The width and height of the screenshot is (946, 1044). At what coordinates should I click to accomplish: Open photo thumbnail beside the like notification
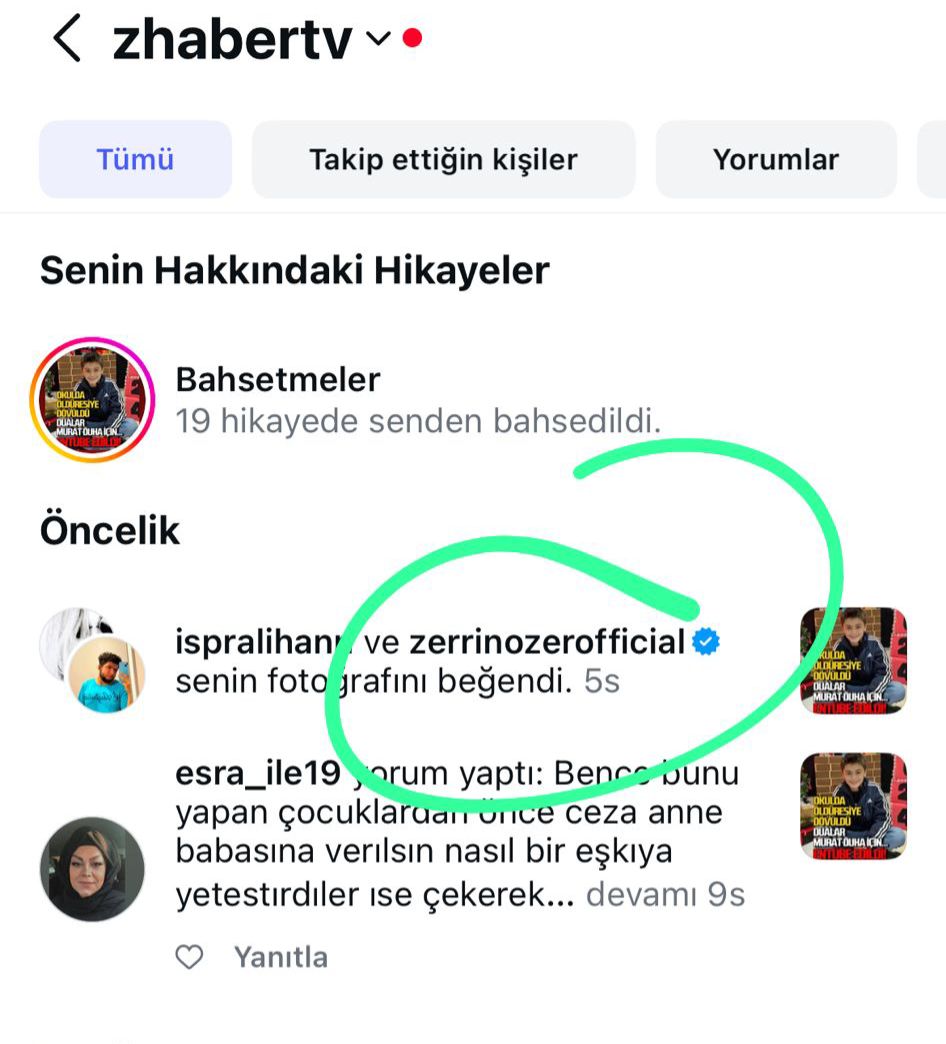point(853,660)
